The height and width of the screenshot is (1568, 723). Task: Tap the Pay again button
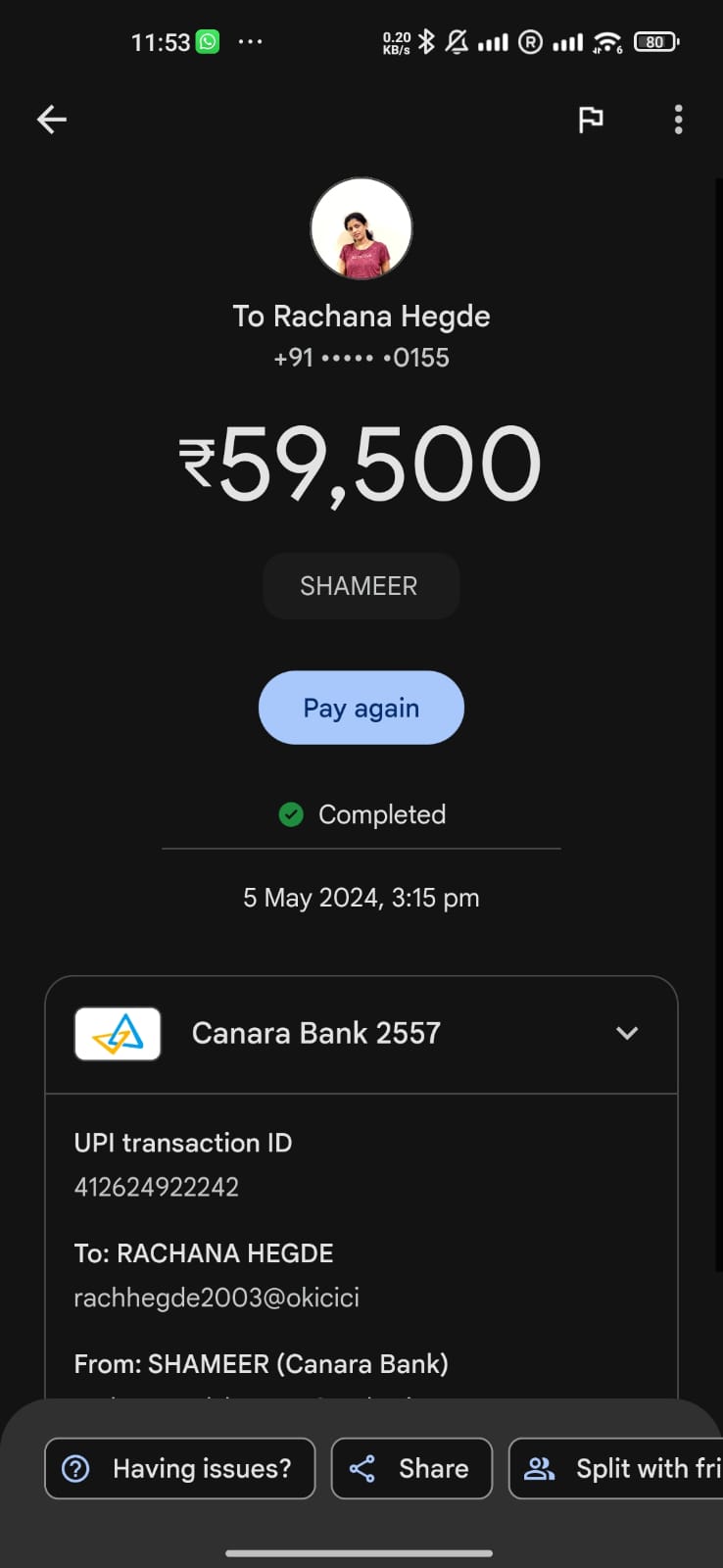click(361, 708)
